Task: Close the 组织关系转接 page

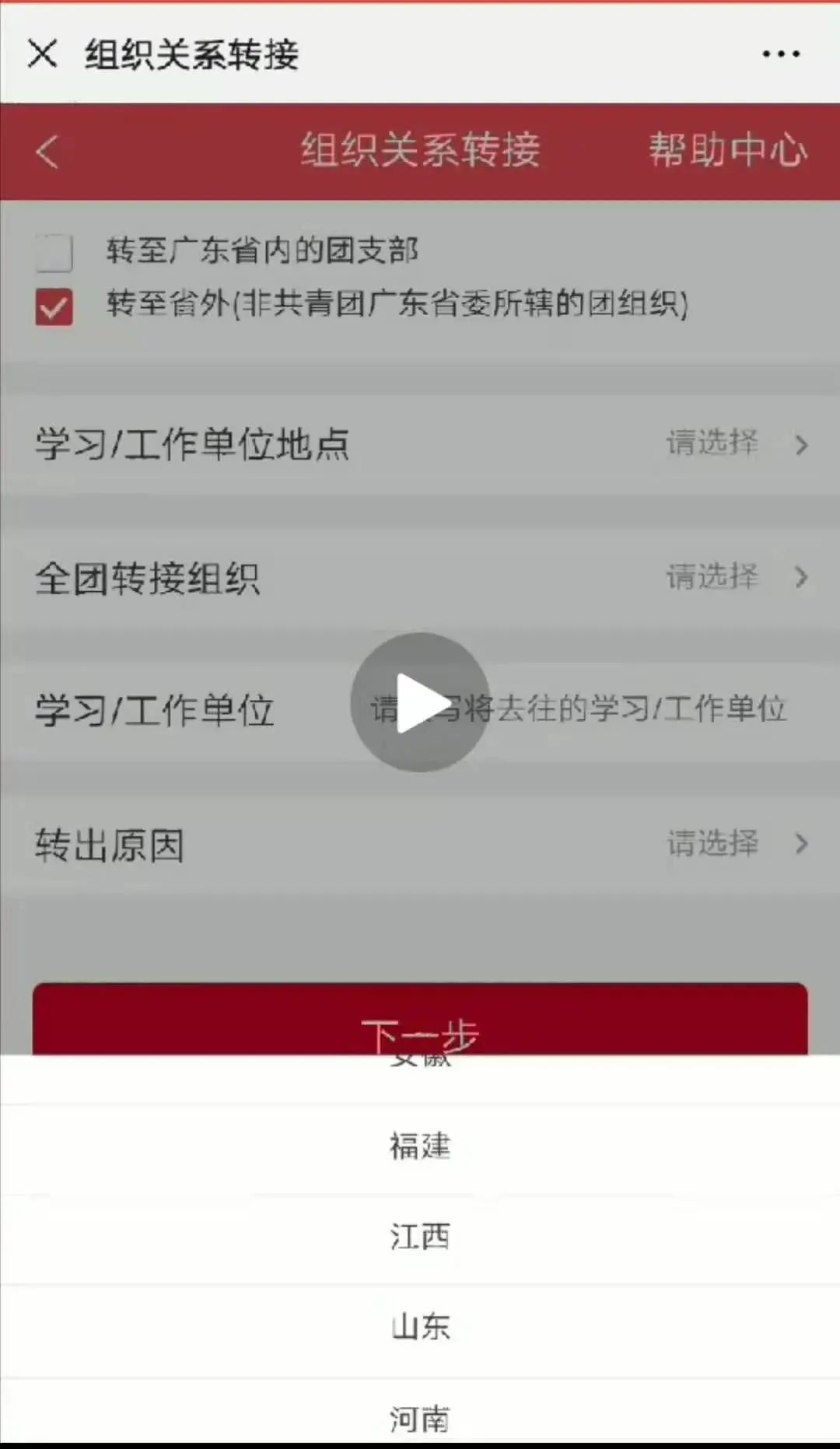Action: point(42,54)
